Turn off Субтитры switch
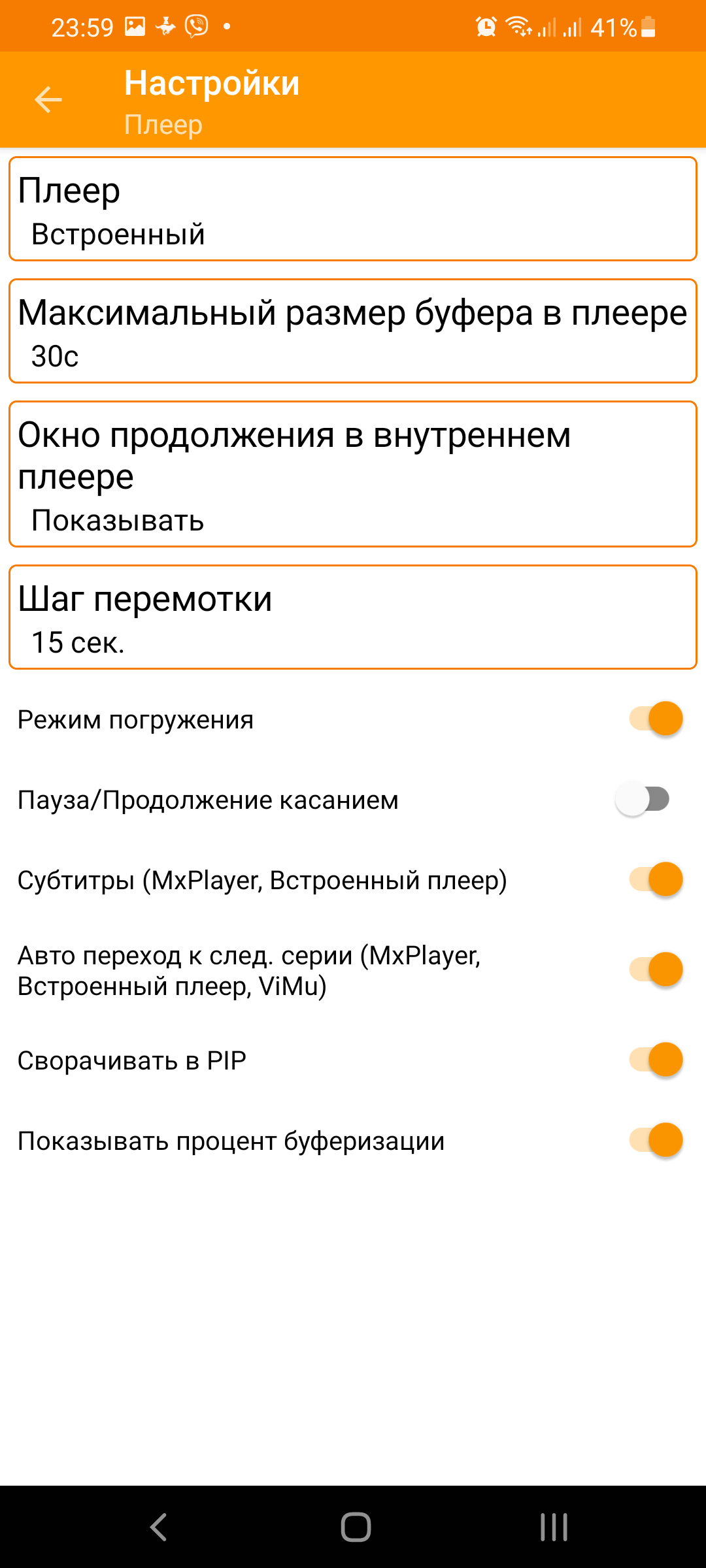This screenshot has height=1568, width=706. tap(656, 879)
